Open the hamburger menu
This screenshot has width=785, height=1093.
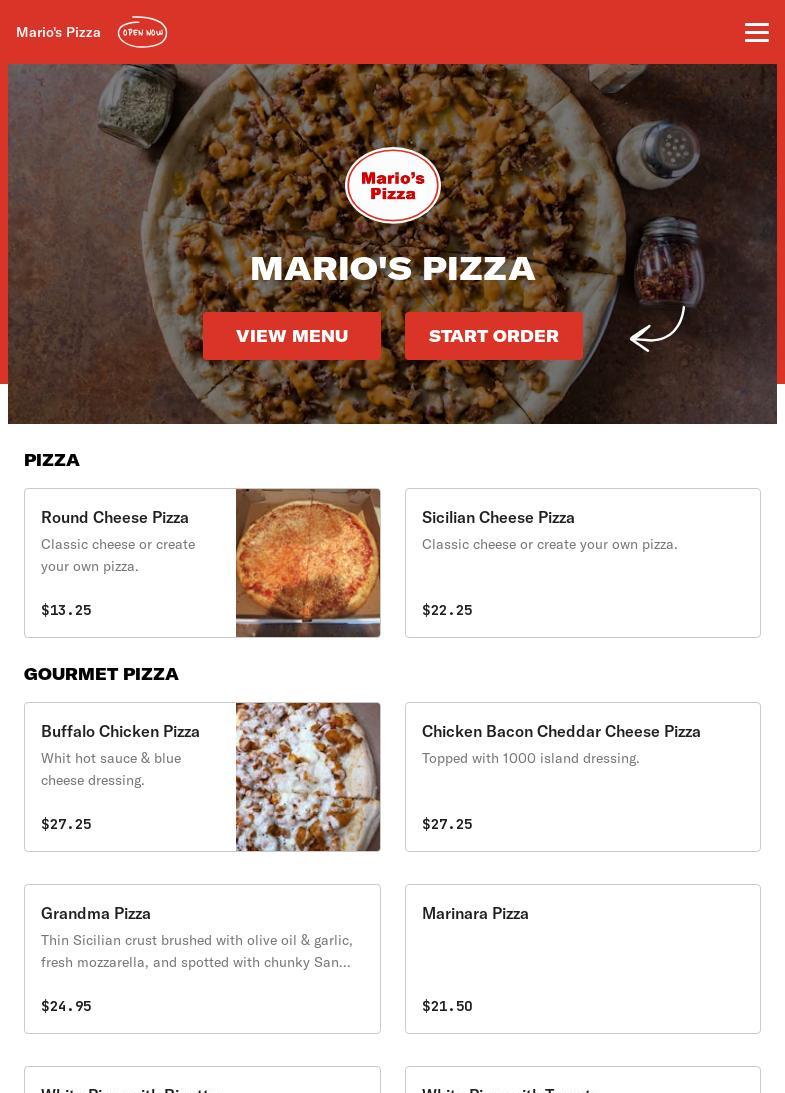756,33
